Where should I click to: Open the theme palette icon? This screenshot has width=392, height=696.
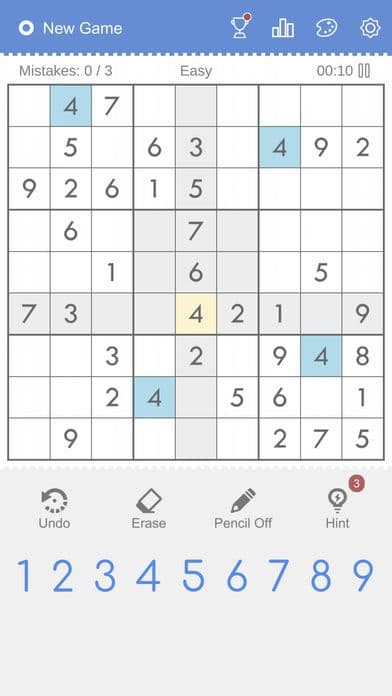pos(327,28)
